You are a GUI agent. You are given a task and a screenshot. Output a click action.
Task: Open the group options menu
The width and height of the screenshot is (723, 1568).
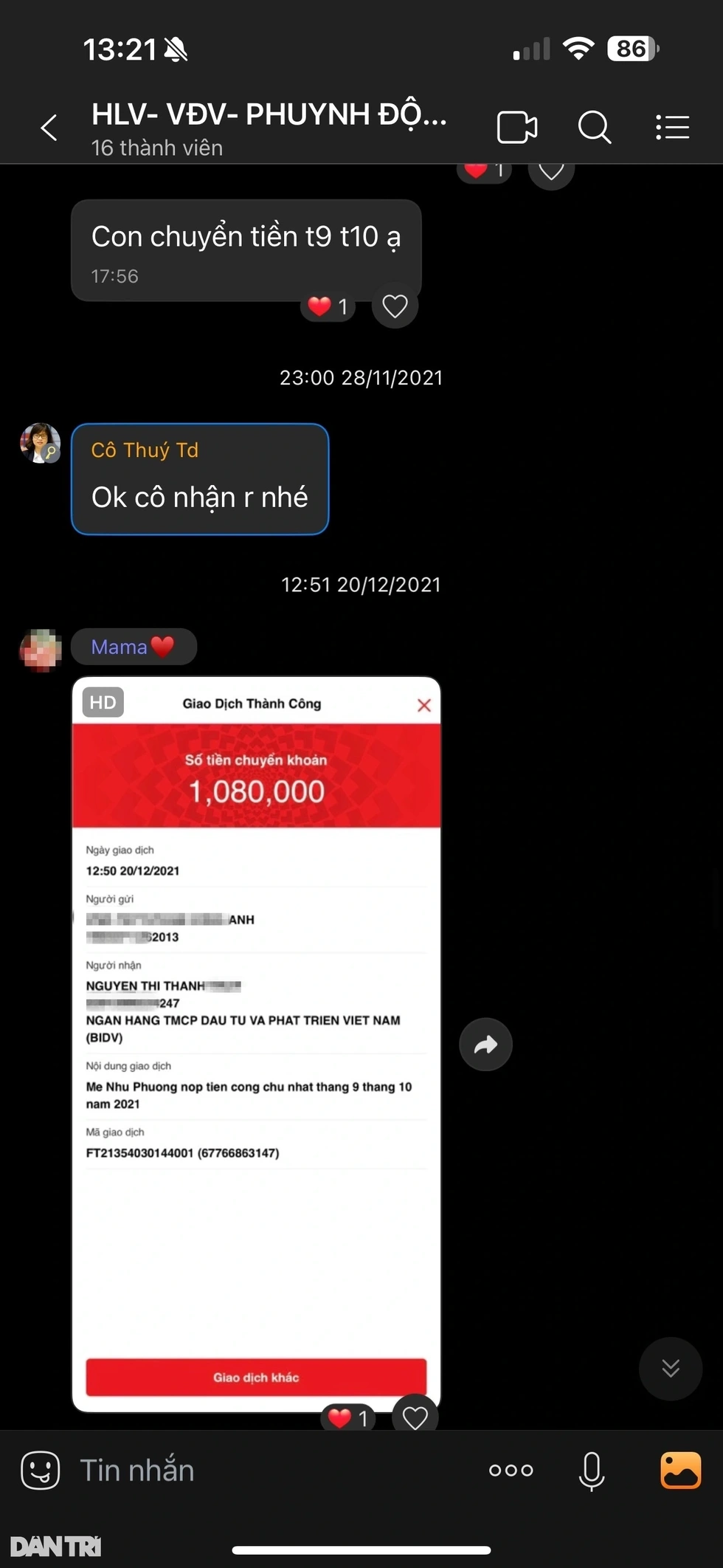coord(672,127)
